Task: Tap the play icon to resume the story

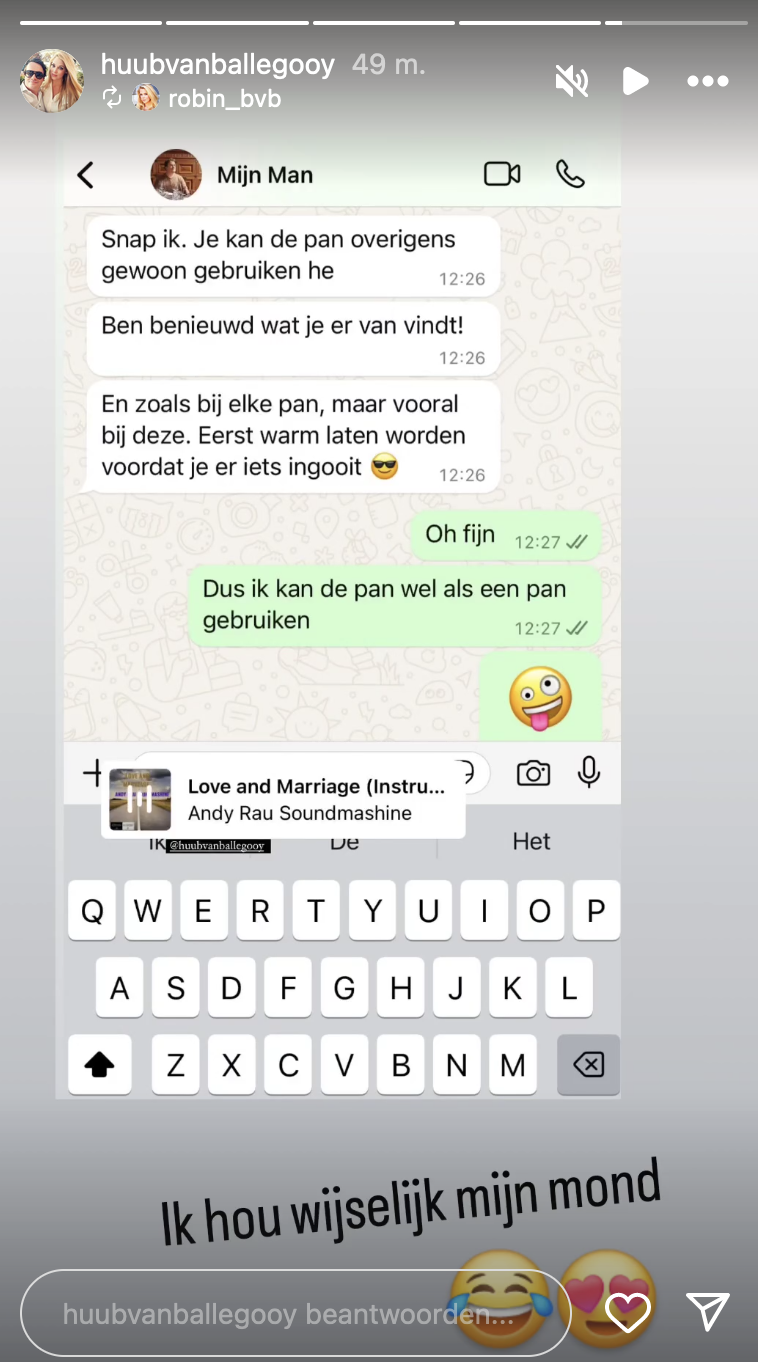Action: [635, 81]
